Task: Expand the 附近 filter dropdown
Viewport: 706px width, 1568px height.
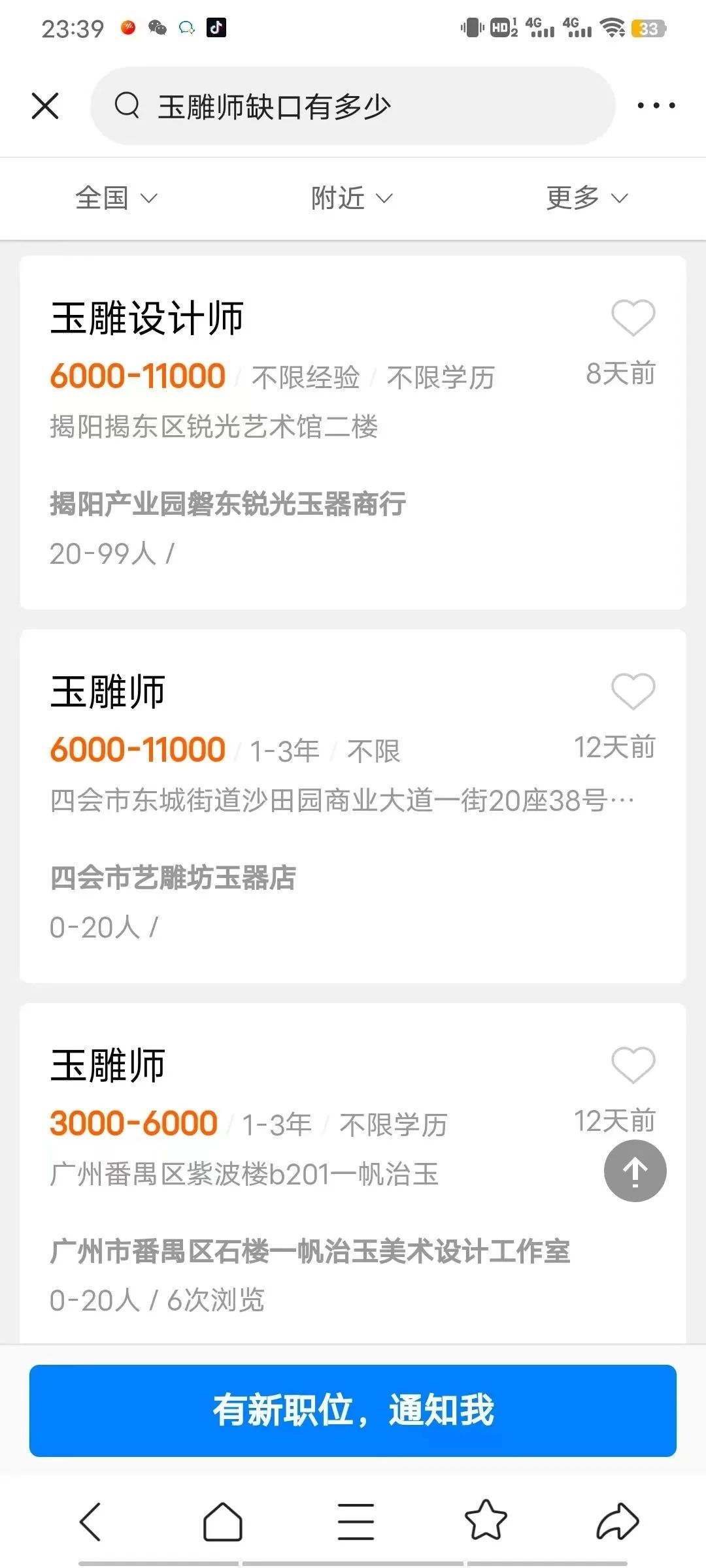Action: [x=352, y=197]
